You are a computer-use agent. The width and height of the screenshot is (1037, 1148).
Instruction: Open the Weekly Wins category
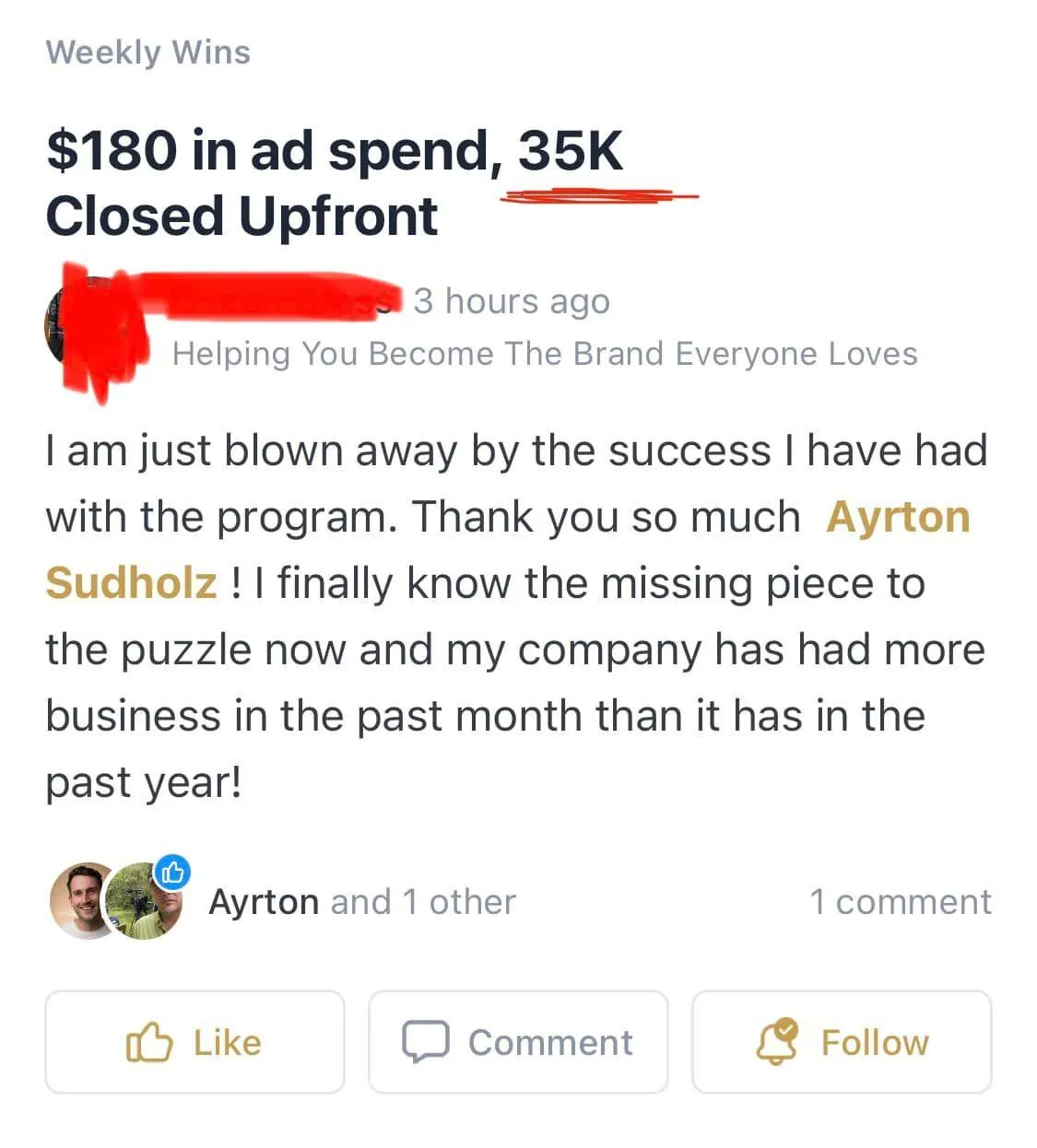tap(148, 53)
